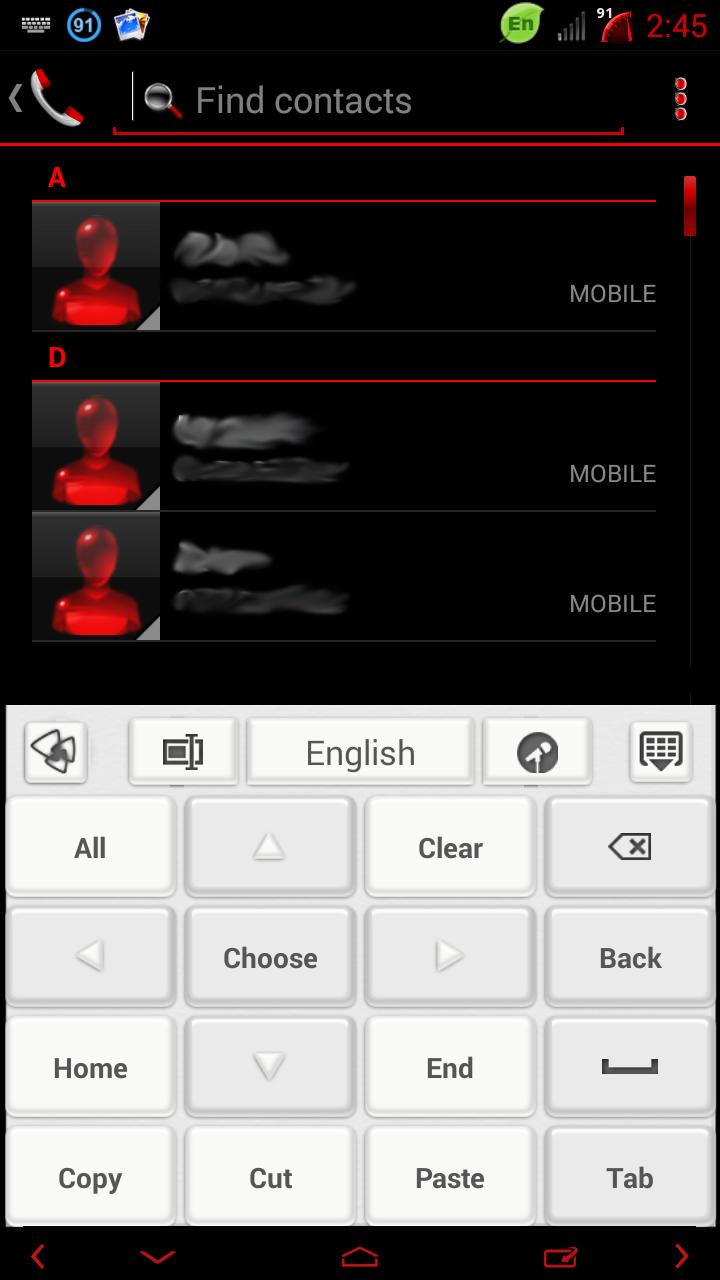Image resolution: width=720 pixels, height=1280 pixels.
Task: Move the cursor to End
Action: point(450,1068)
